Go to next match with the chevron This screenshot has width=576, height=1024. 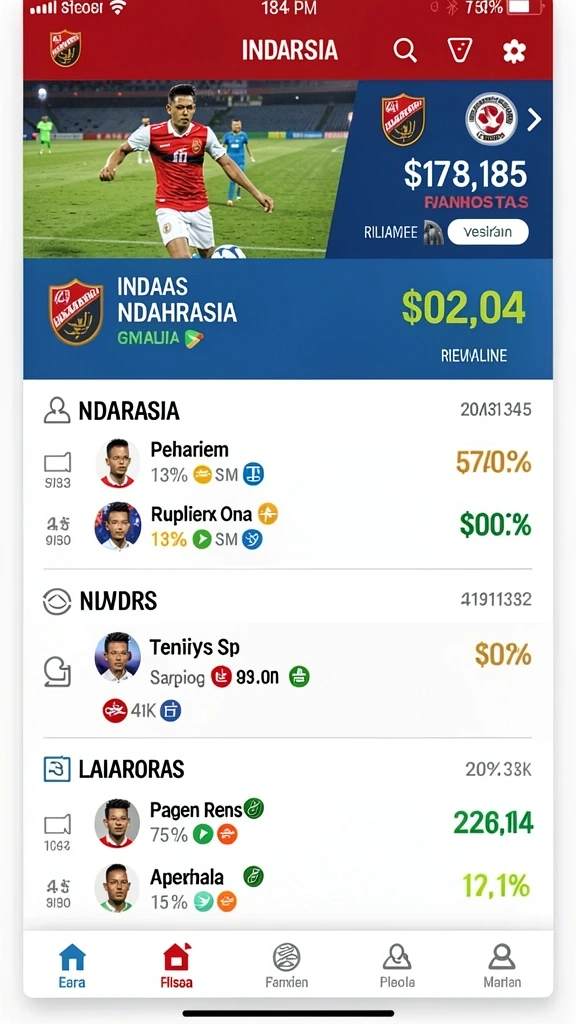535,120
